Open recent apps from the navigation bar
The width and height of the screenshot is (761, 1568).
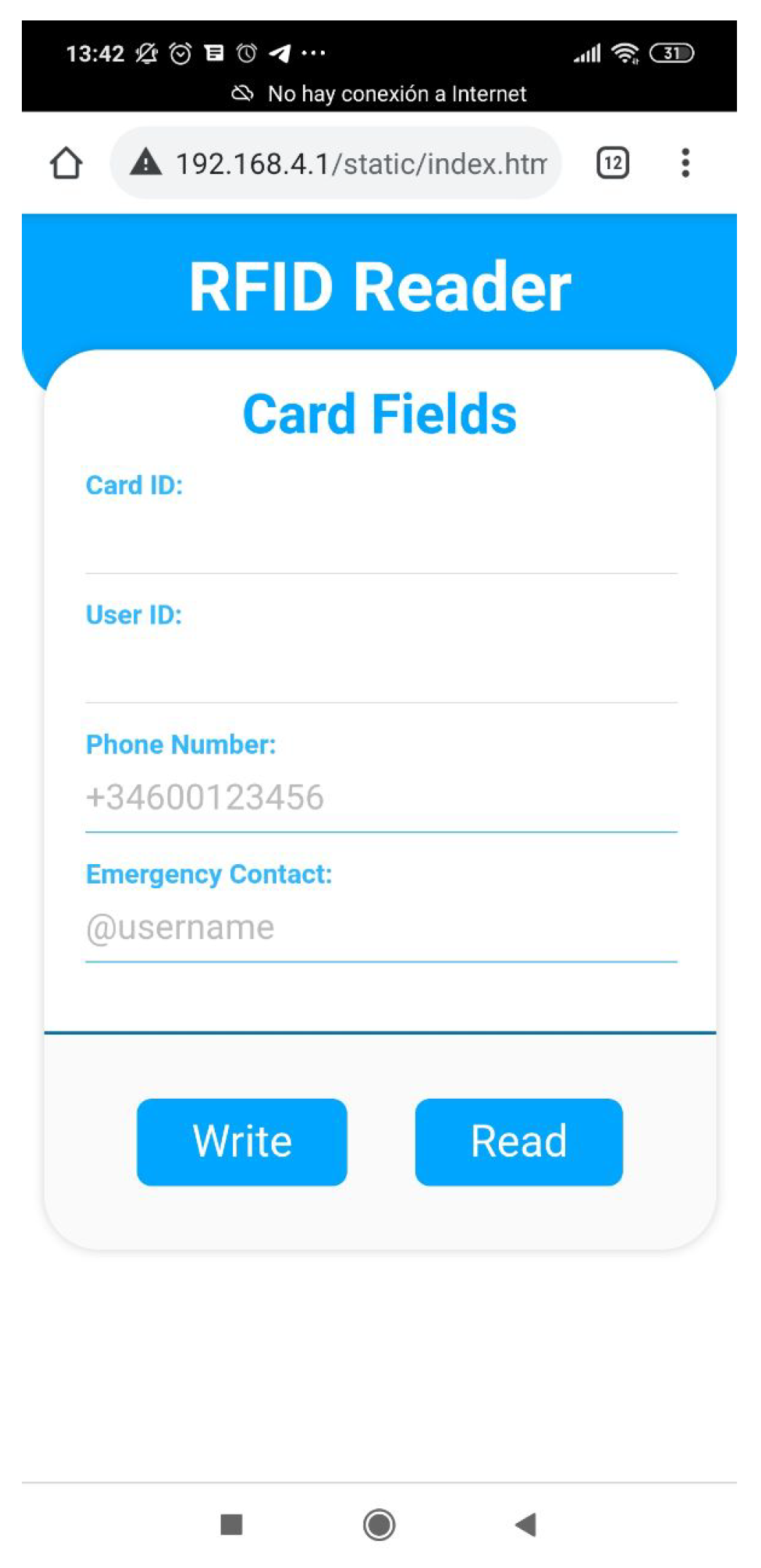(x=232, y=1524)
